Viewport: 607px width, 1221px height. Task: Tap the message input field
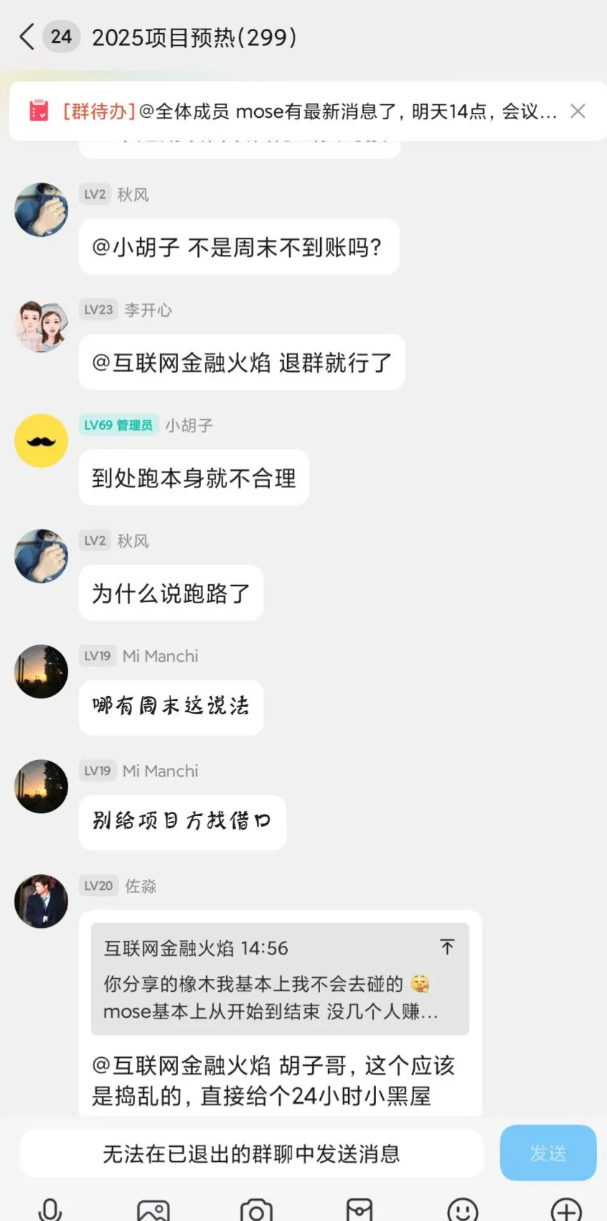[x=251, y=1153]
